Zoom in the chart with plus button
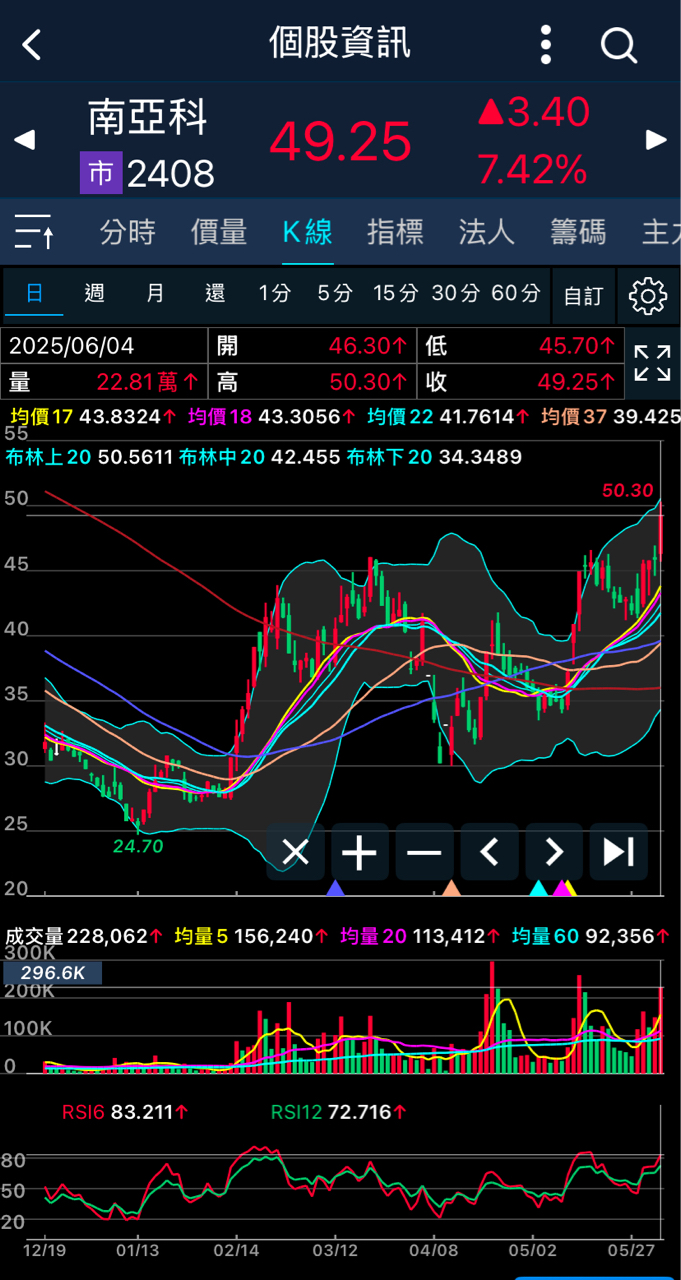The width and height of the screenshot is (681, 1280). (359, 852)
